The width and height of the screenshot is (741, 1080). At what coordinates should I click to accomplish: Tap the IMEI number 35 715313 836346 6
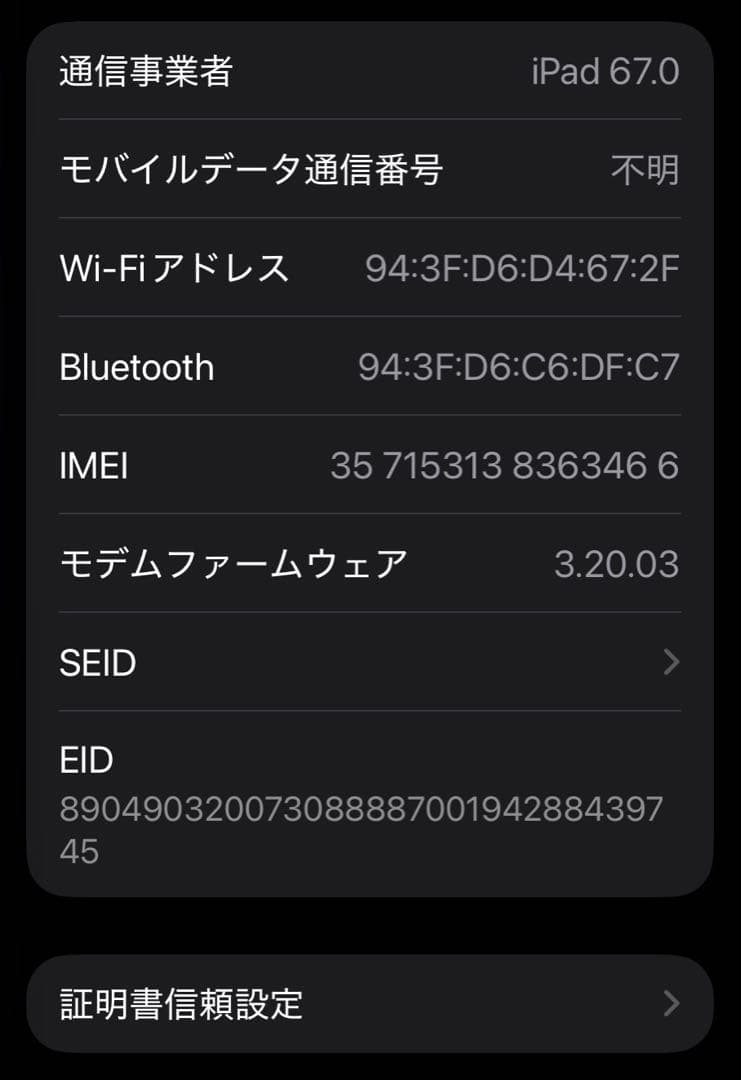[x=501, y=465]
